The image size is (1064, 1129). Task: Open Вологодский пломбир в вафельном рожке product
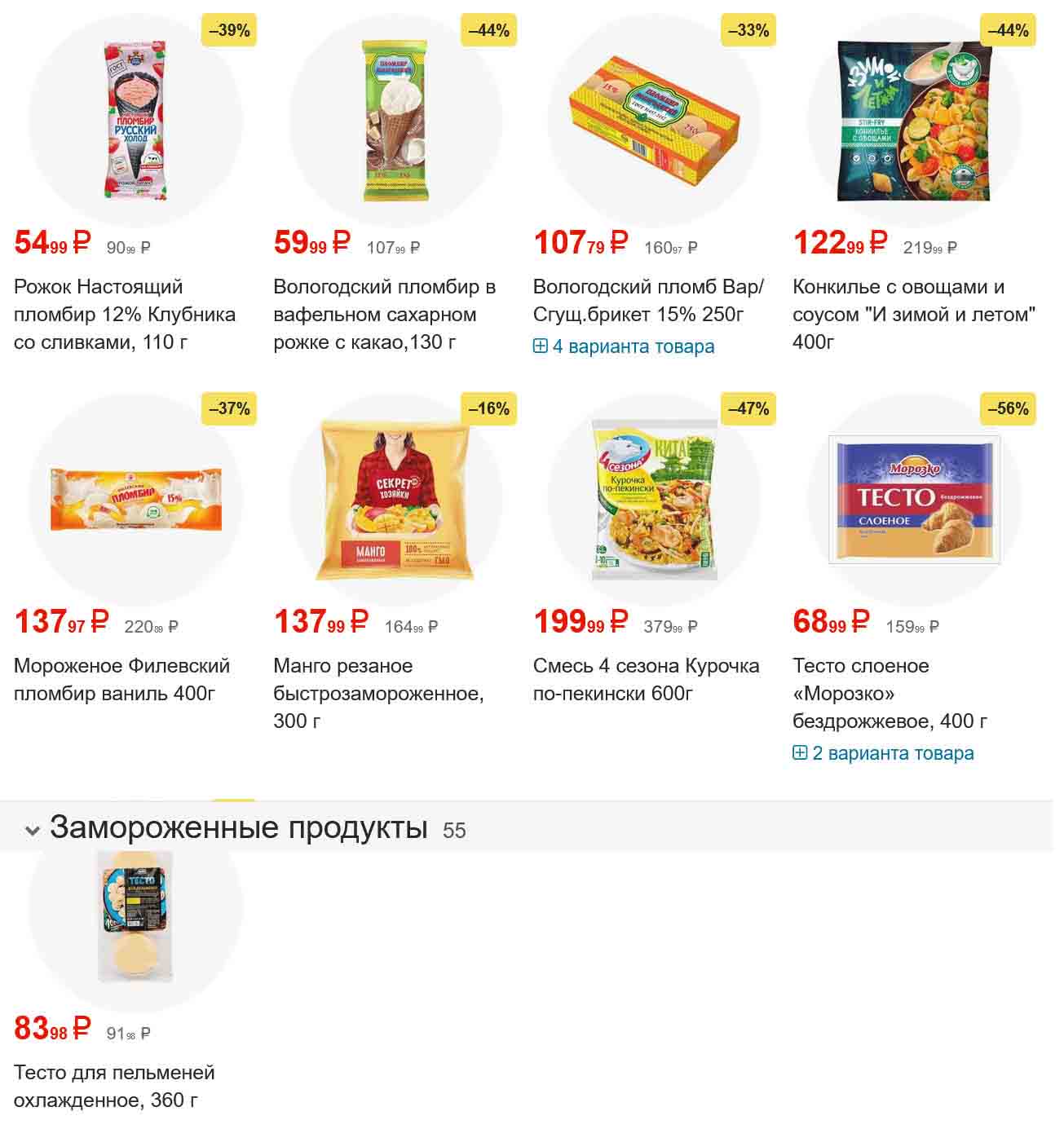(x=384, y=314)
